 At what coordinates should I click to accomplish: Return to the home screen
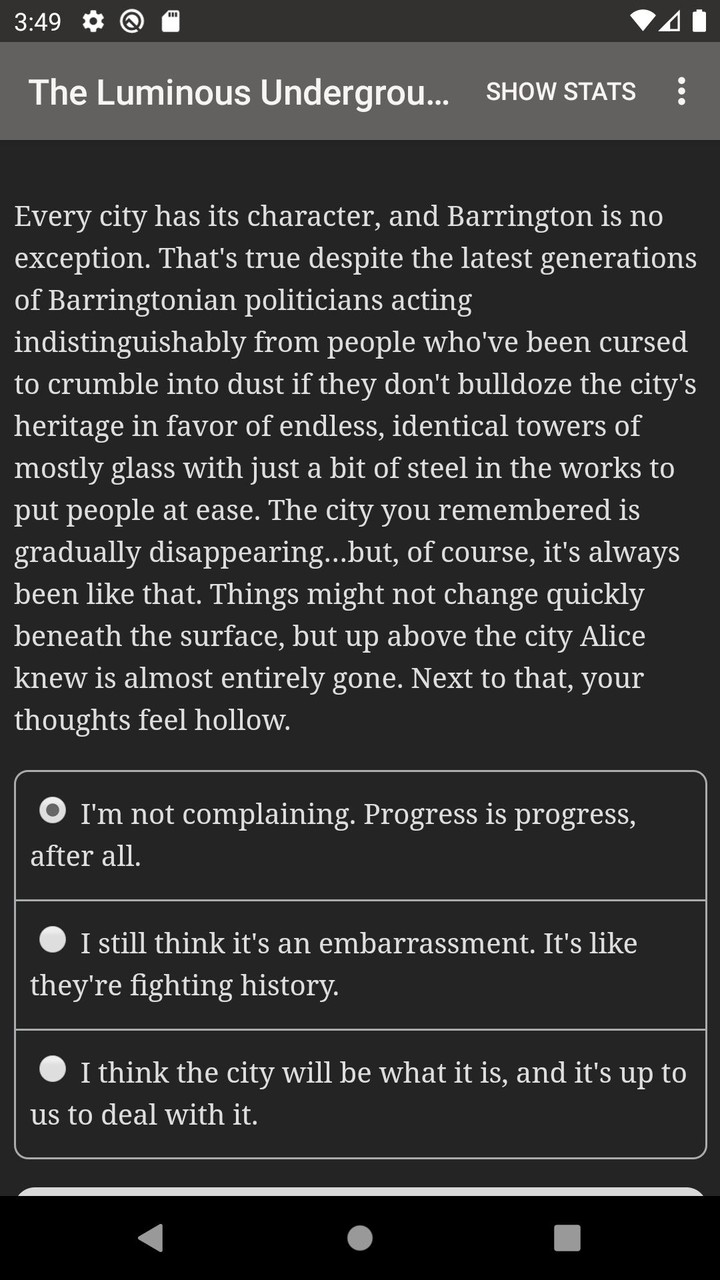pos(360,1238)
